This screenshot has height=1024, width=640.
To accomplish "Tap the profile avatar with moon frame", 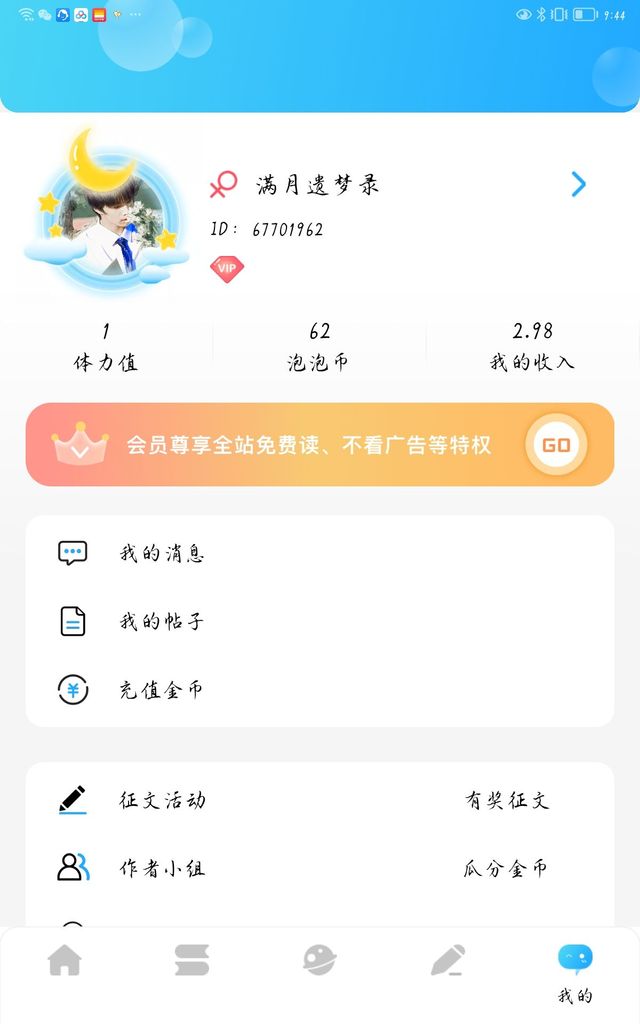I will (x=106, y=214).
